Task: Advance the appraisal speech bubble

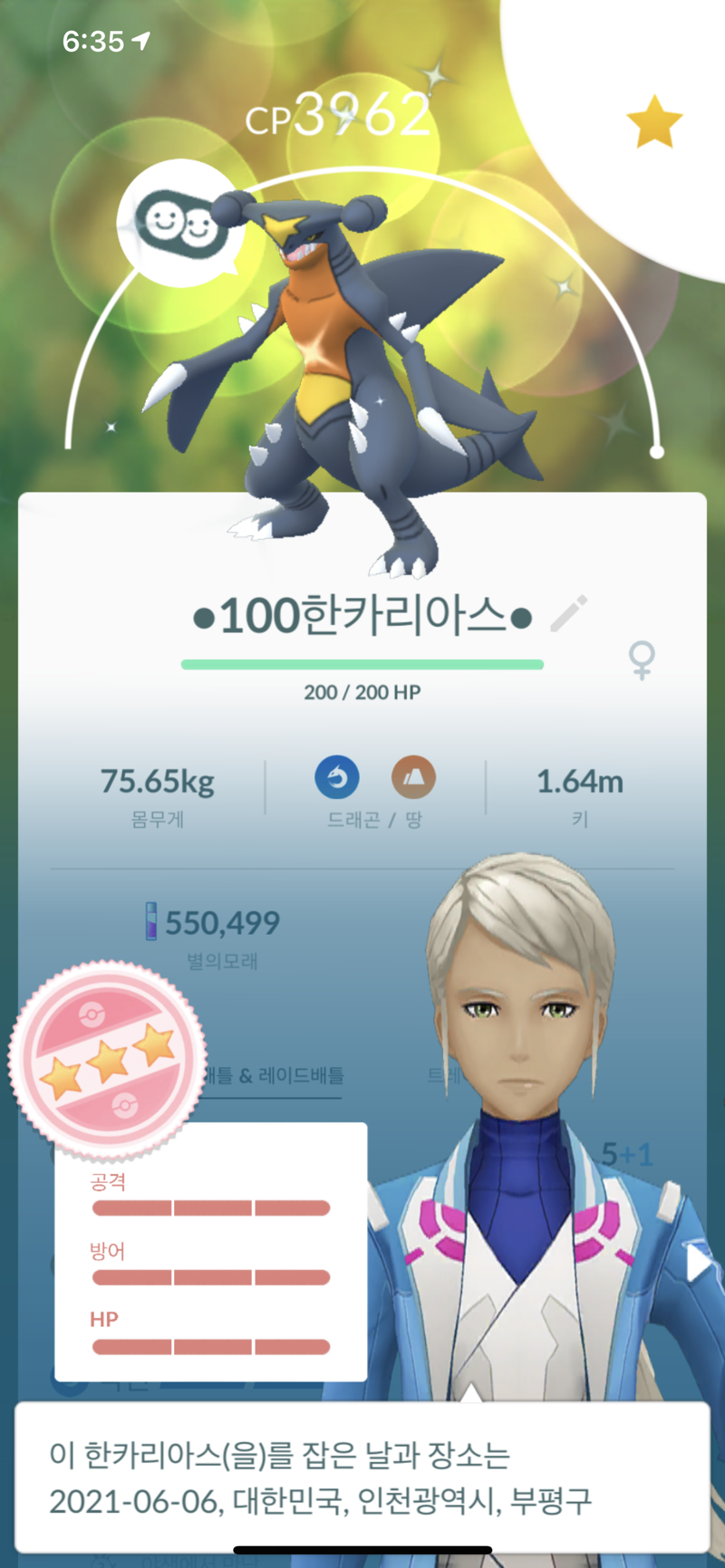Action: click(x=362, y=1477)
